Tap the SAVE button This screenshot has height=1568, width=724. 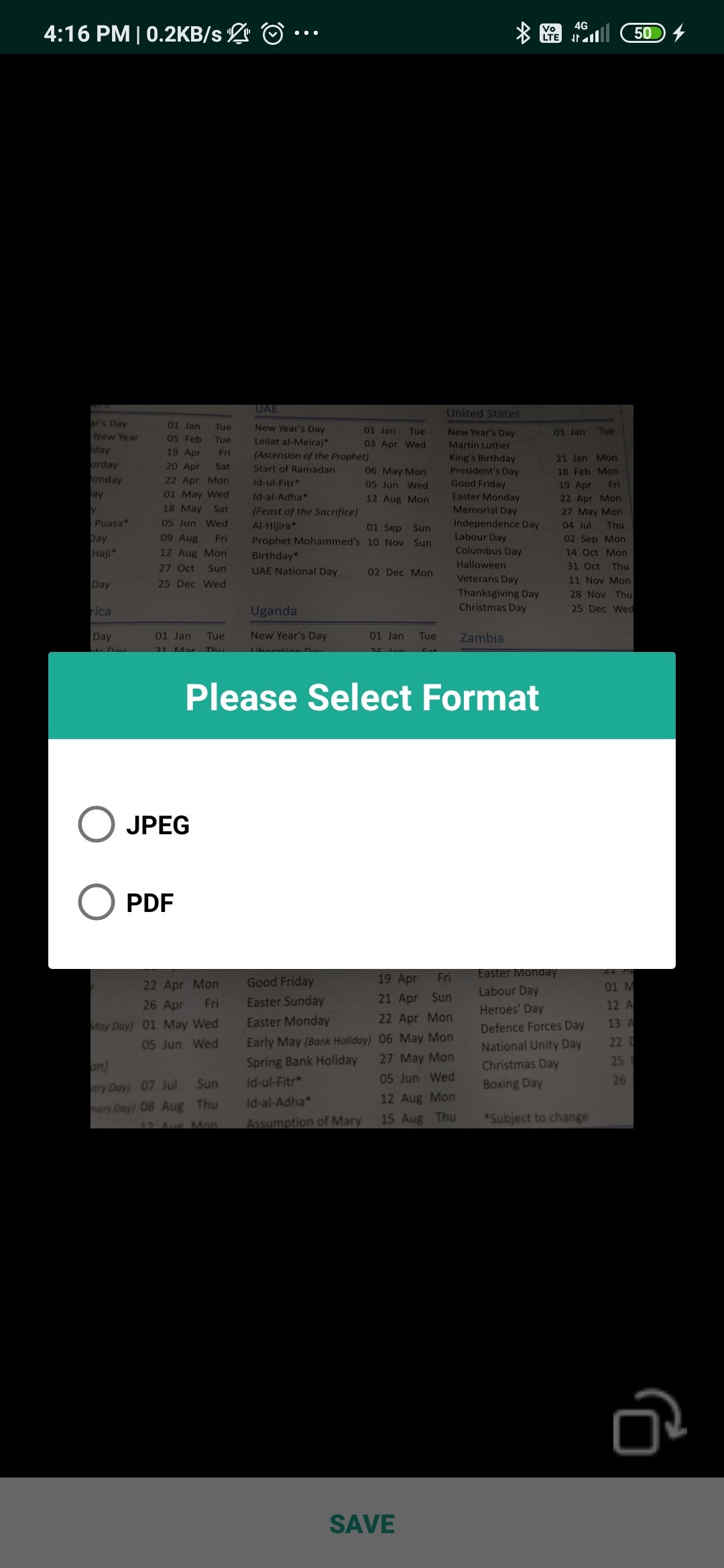[362, 1524]
